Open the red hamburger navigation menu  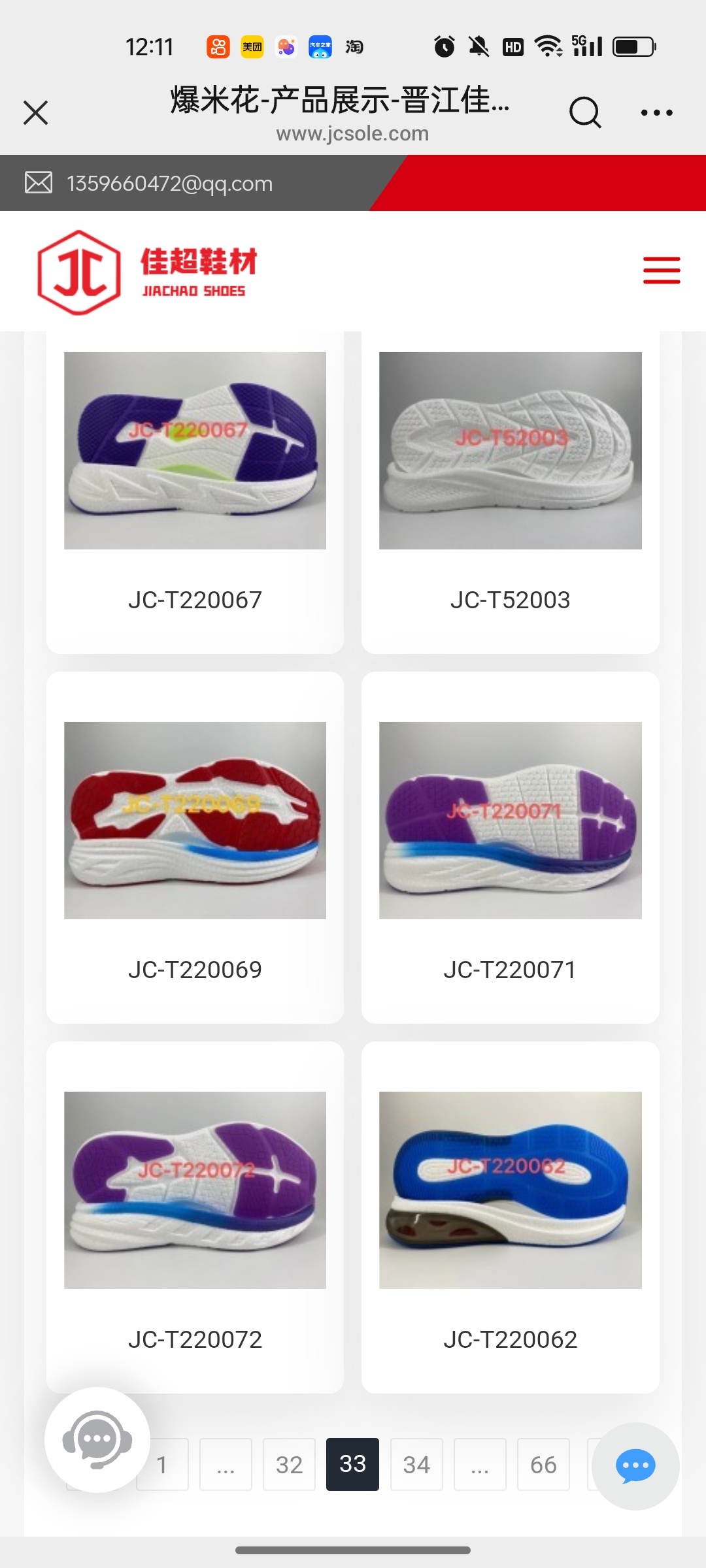coord(662,270)
